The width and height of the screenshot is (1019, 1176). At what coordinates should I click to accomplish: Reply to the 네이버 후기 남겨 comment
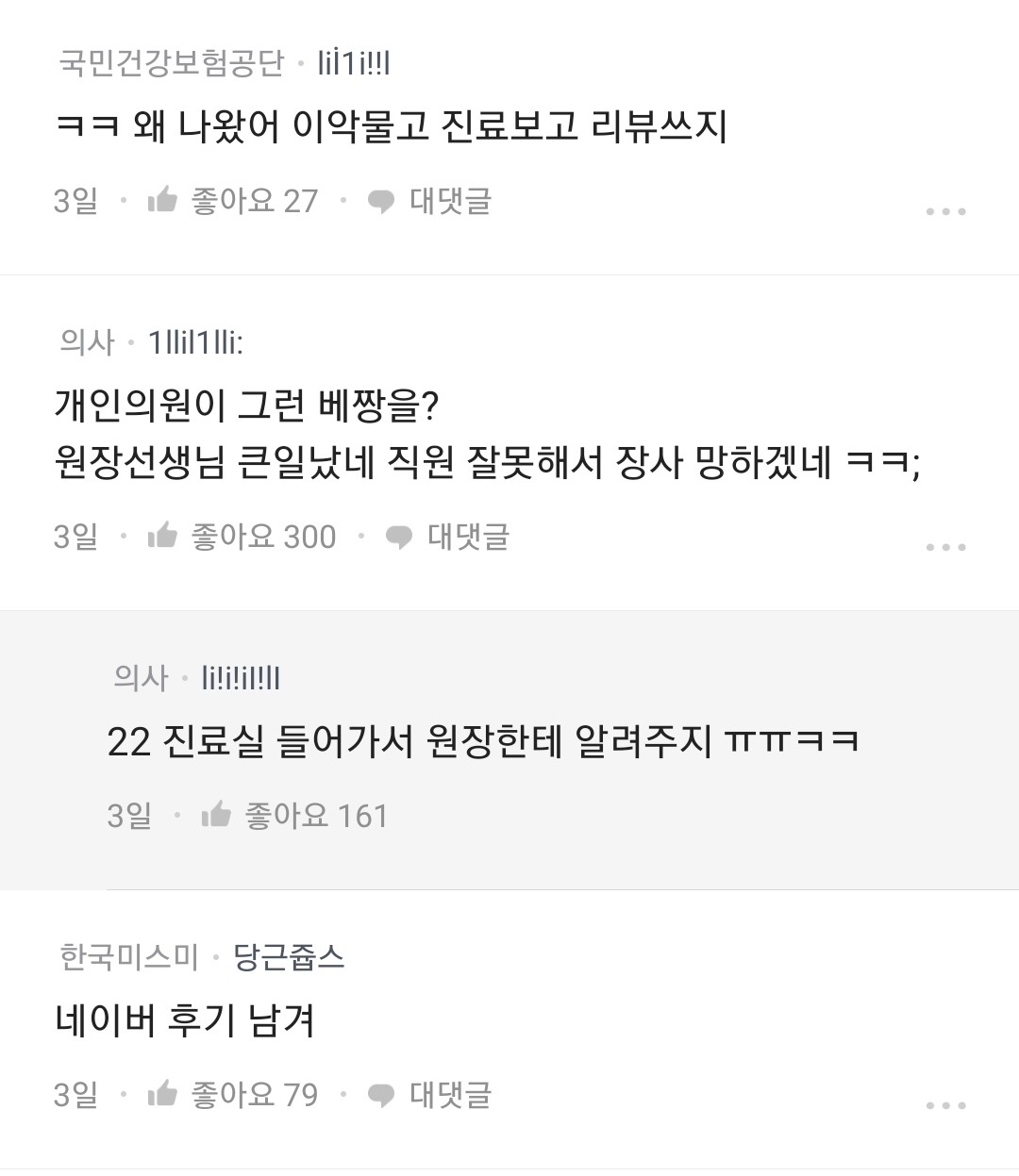coord(430,1095)
